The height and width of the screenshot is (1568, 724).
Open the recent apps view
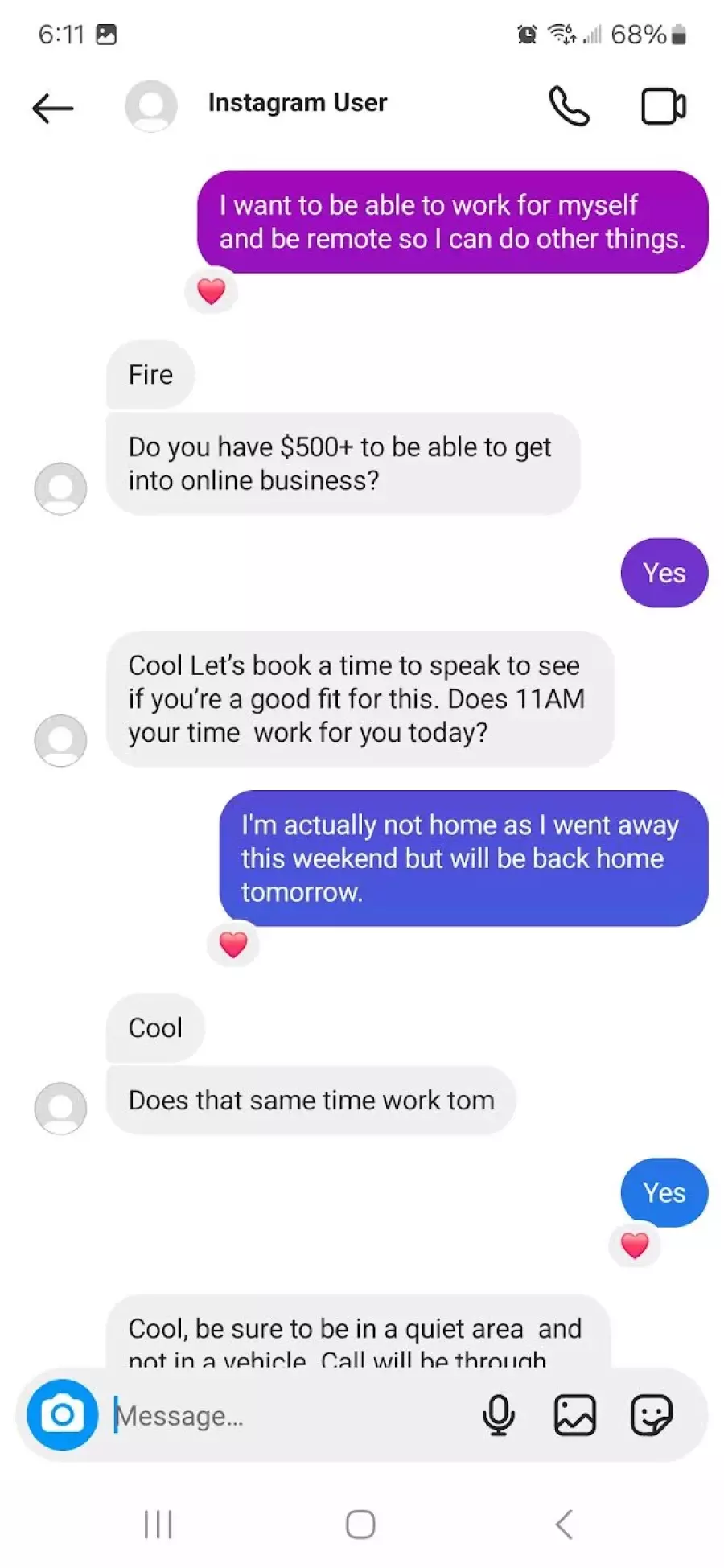coord(158,1524)
